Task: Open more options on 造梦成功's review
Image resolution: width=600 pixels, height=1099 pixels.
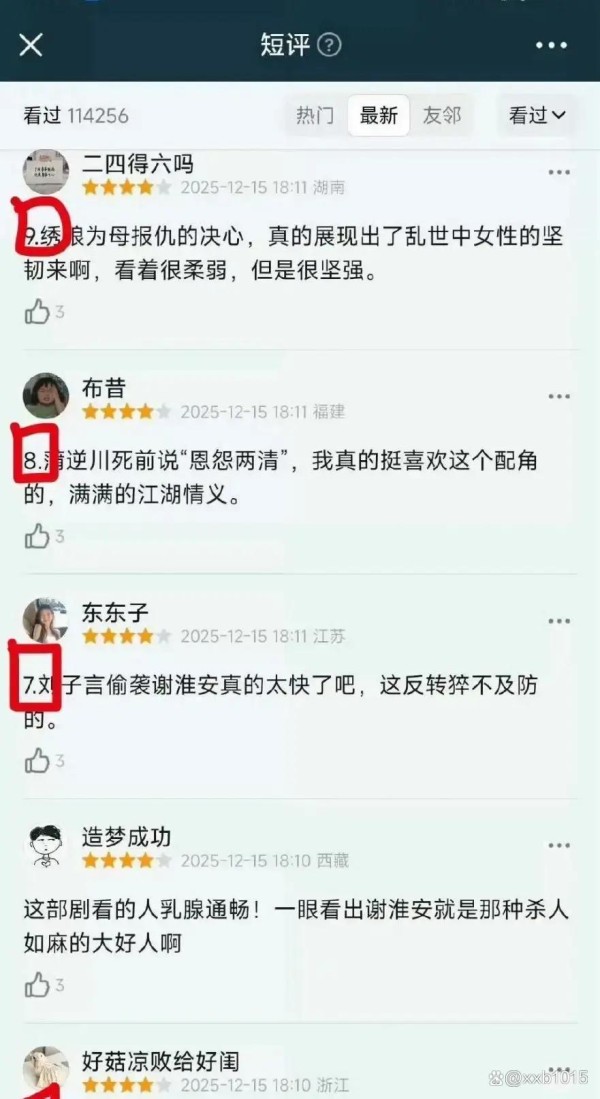Action: [x=559, y=846]
